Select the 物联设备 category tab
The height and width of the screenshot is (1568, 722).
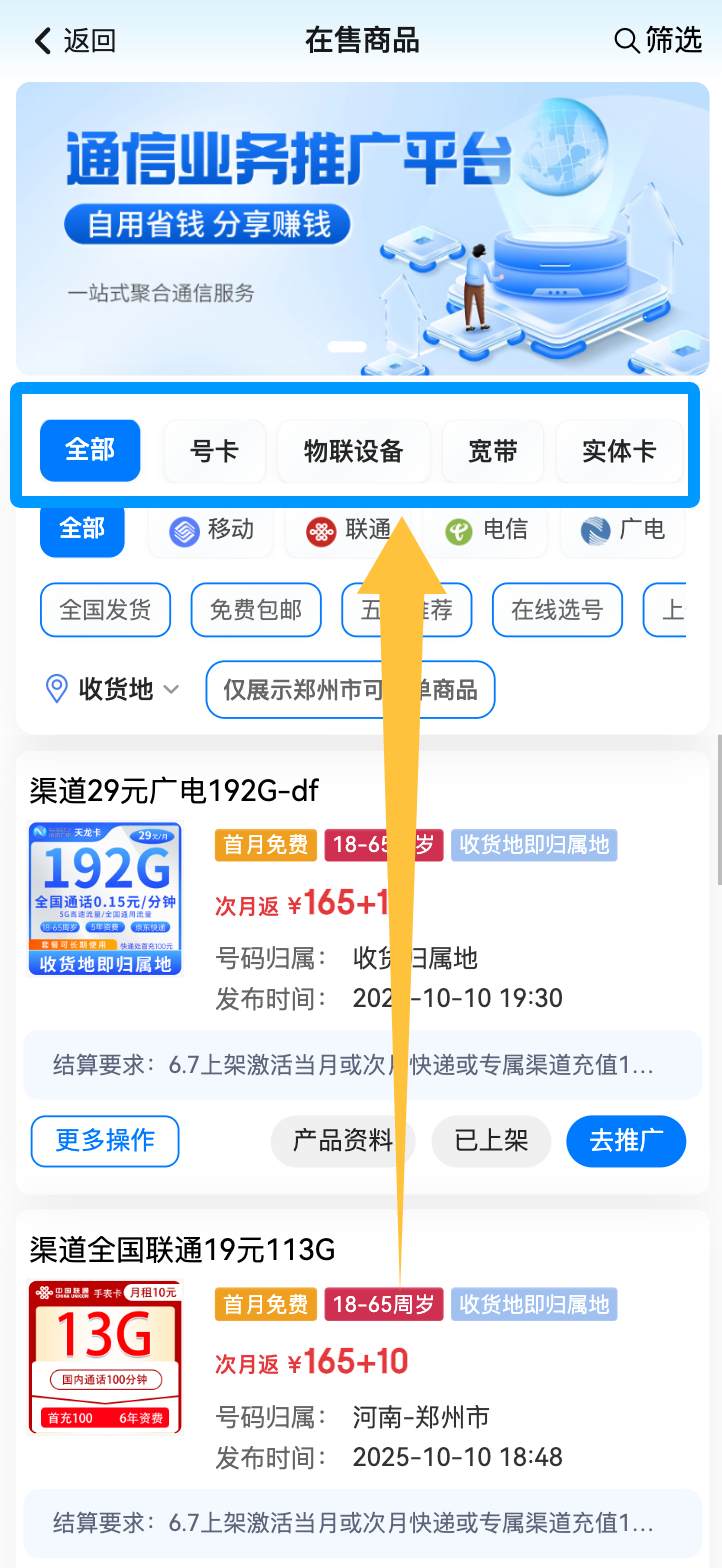coord(353,451)
